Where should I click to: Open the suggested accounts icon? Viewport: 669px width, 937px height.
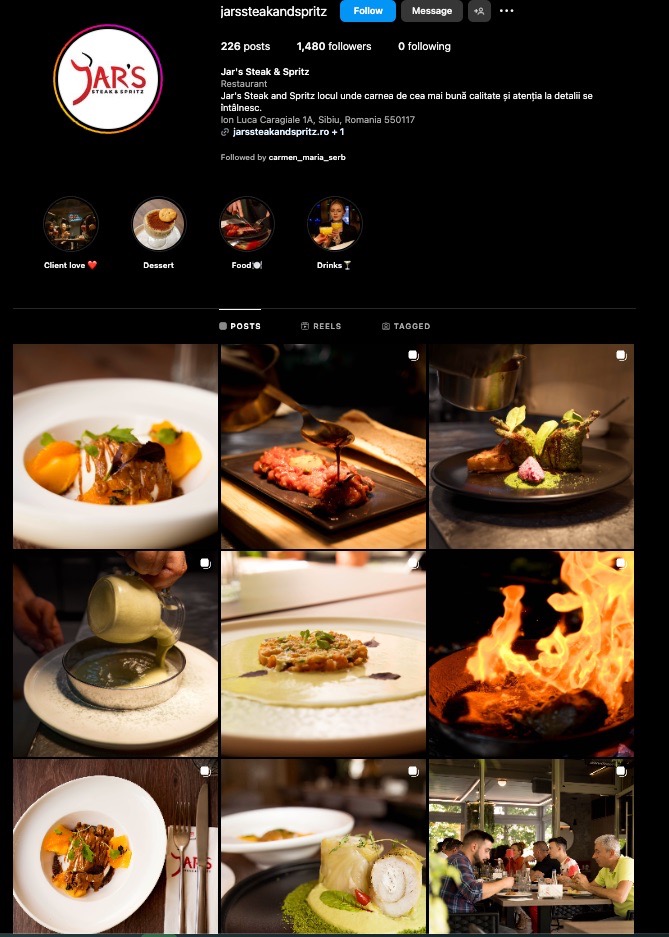479,11
